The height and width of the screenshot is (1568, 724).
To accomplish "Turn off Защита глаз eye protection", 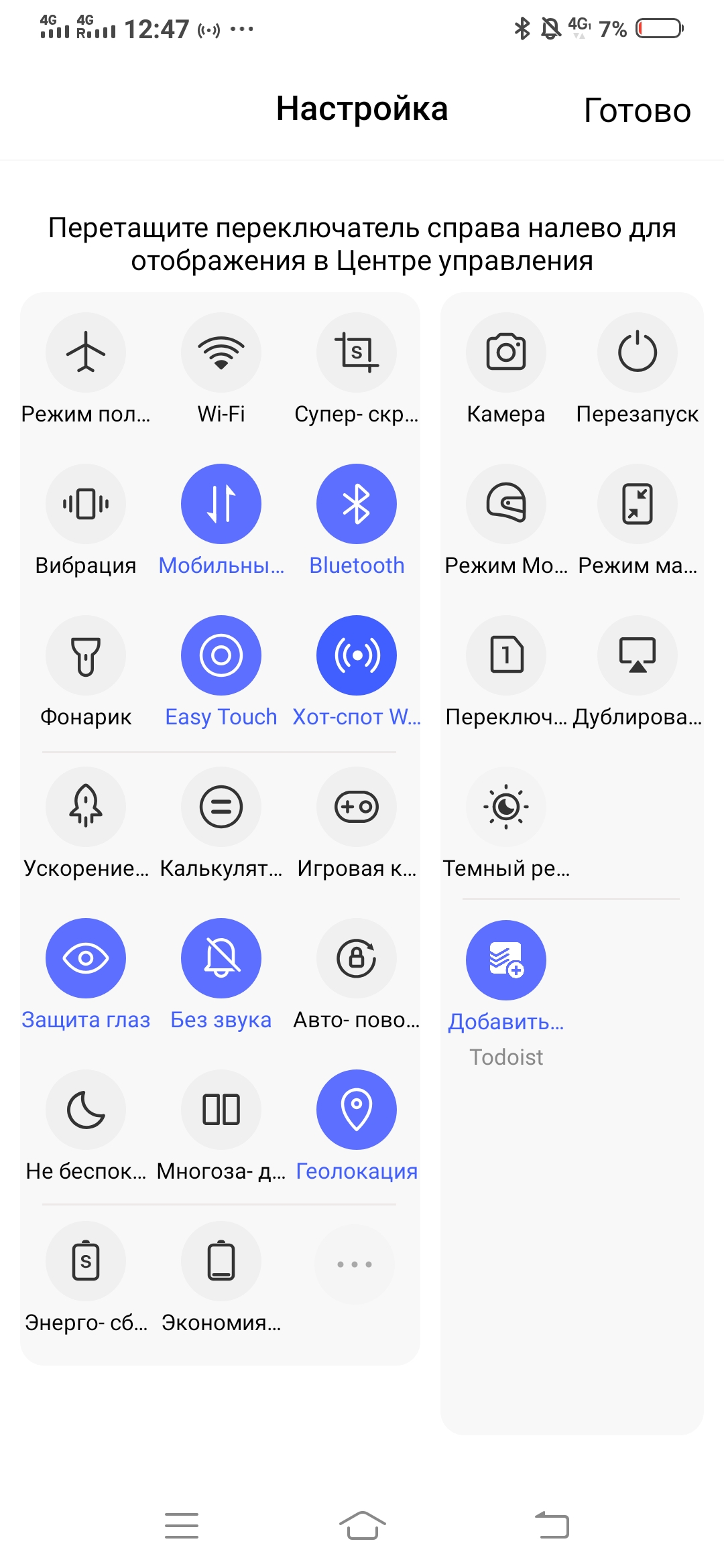I will (x=86, y=958).
